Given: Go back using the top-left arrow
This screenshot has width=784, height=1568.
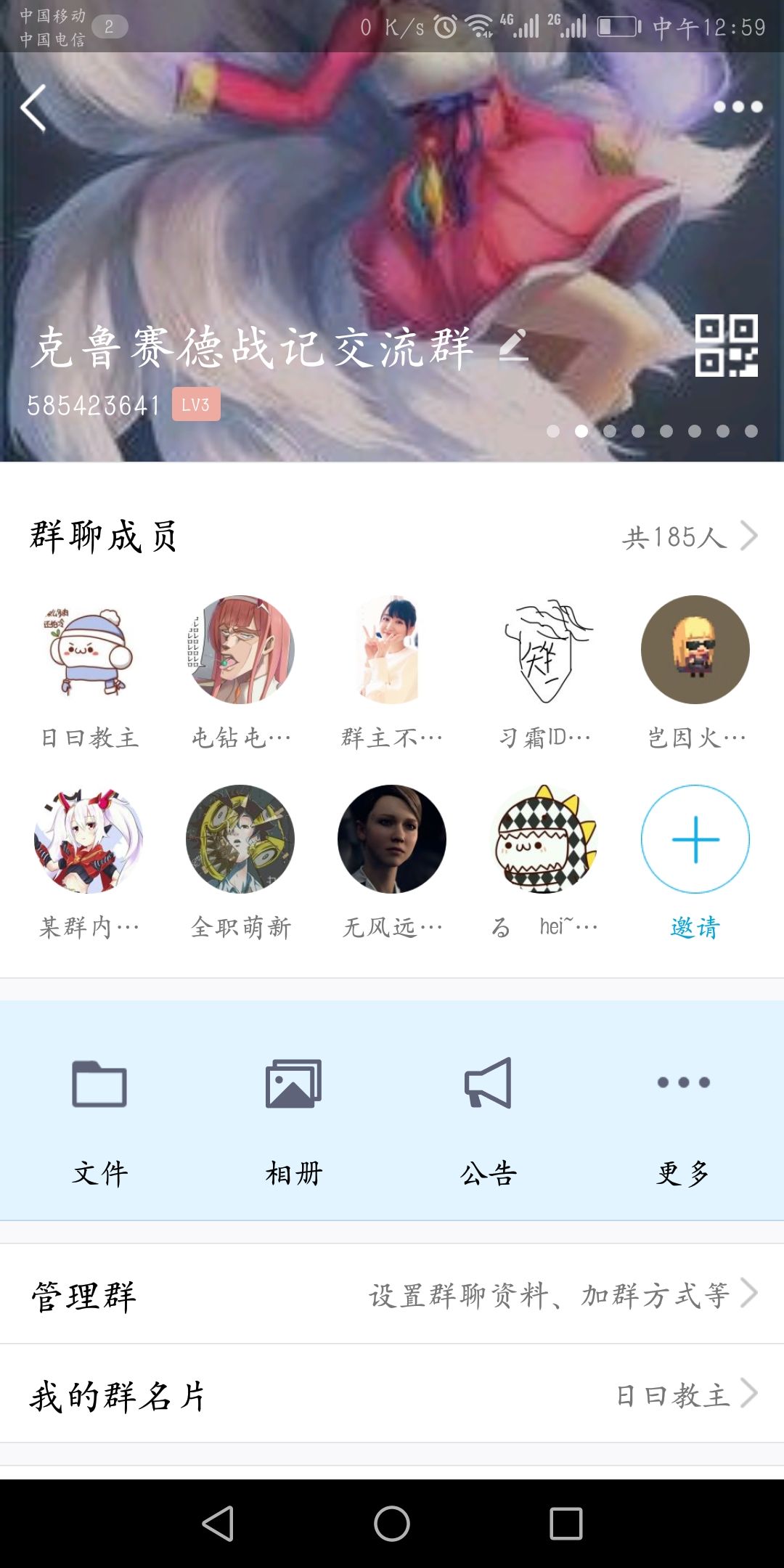Looking at the screenshot, I should point(33,107).
